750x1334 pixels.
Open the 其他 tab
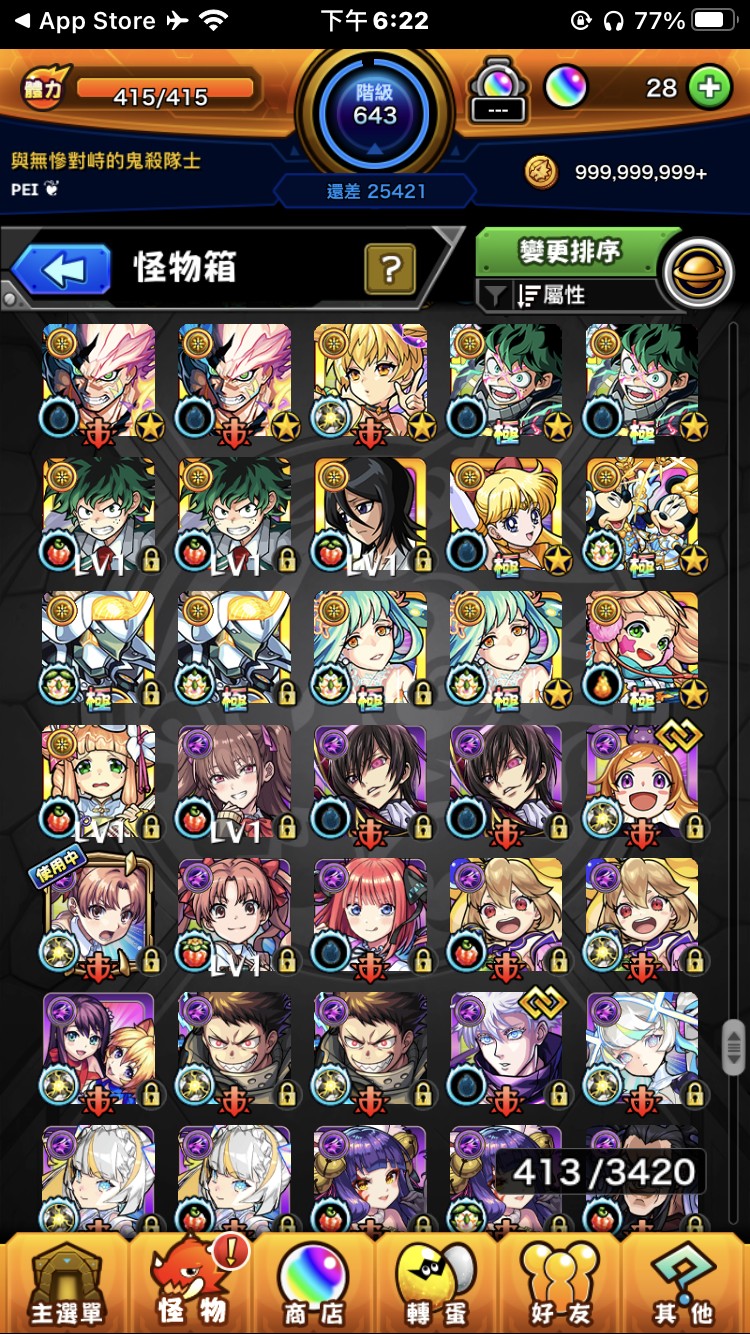click(684, 1285)
